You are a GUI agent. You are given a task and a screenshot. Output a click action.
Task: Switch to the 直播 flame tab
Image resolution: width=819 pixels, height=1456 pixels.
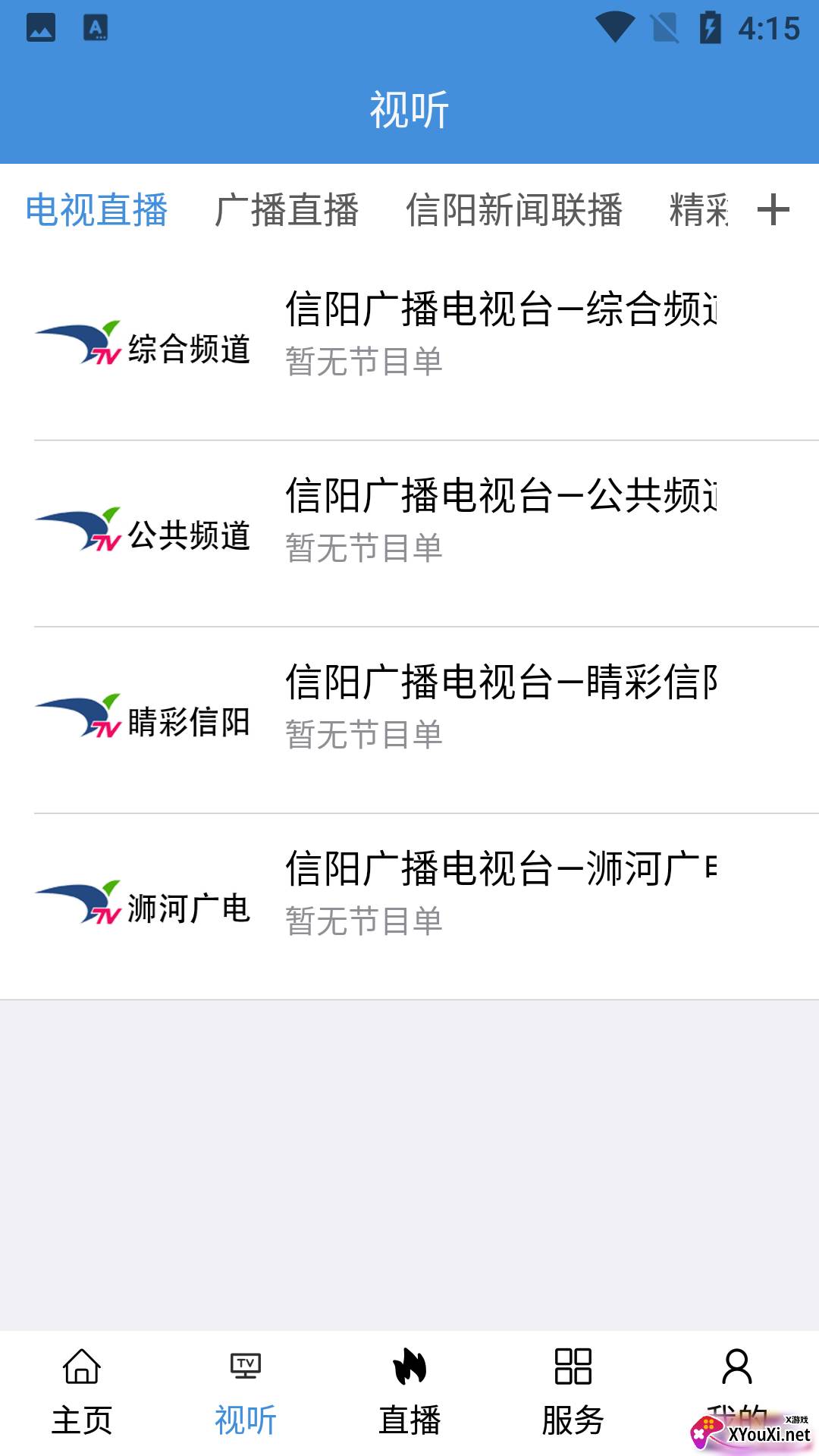[x=409, y=1393]
